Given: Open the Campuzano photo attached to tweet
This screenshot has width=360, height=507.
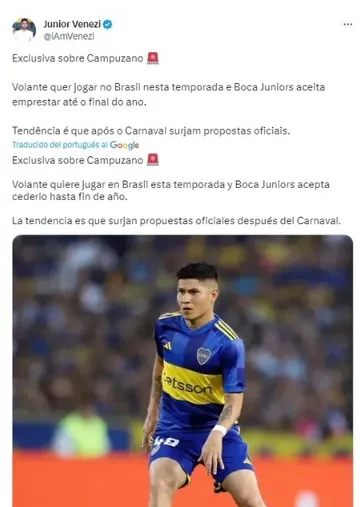Looking at the screenshot, I should (x=183, y=371).
